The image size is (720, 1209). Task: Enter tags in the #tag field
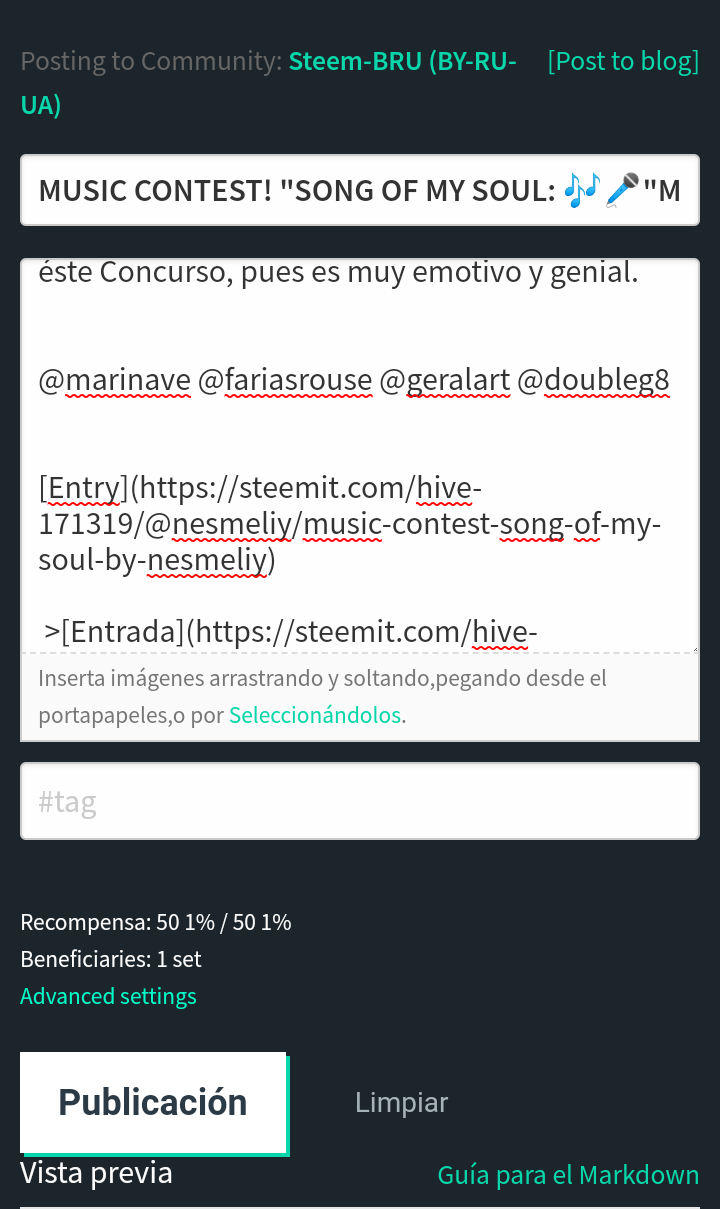click(359, 801)
